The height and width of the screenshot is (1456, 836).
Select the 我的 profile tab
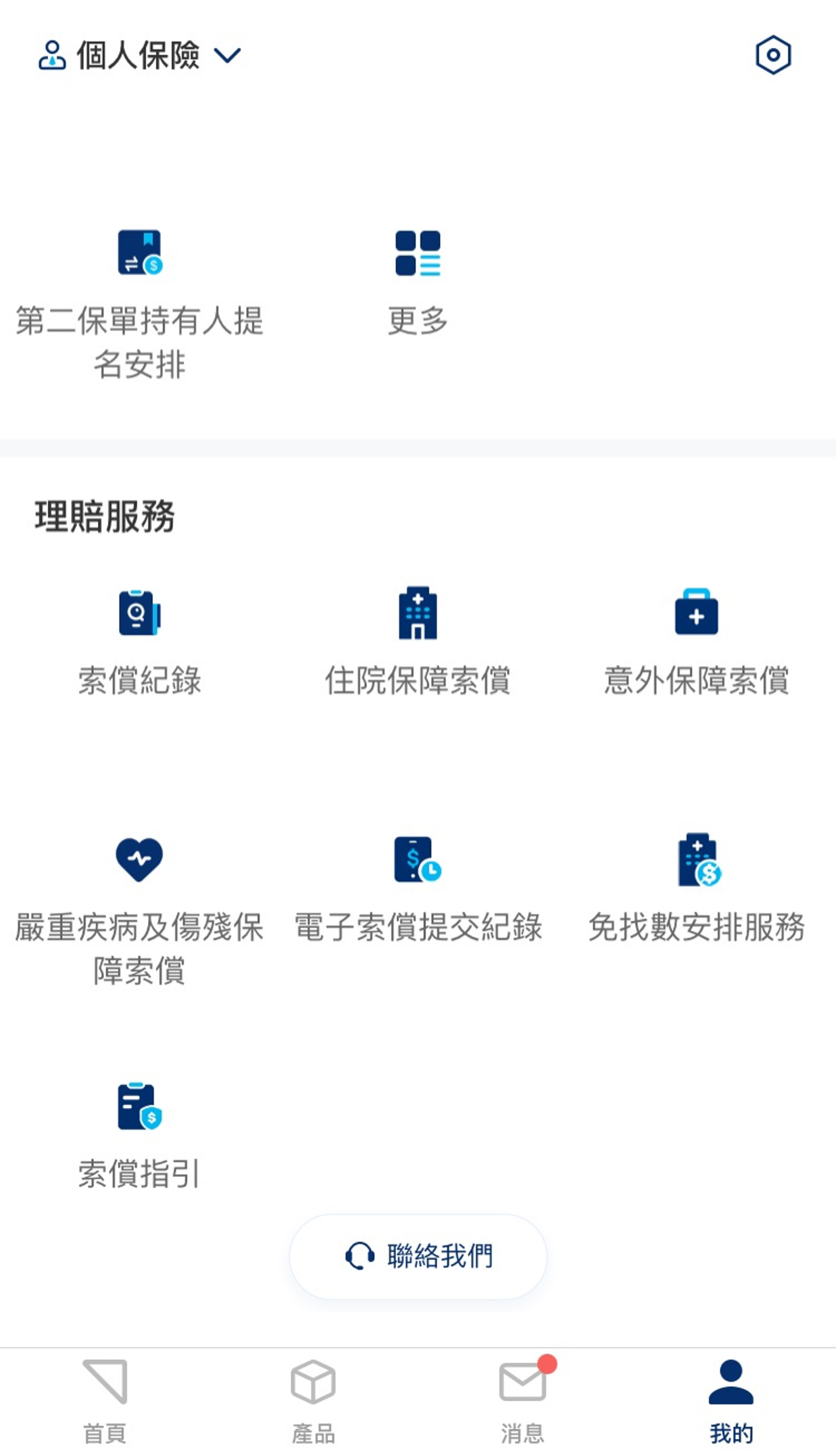[731, 1393]
